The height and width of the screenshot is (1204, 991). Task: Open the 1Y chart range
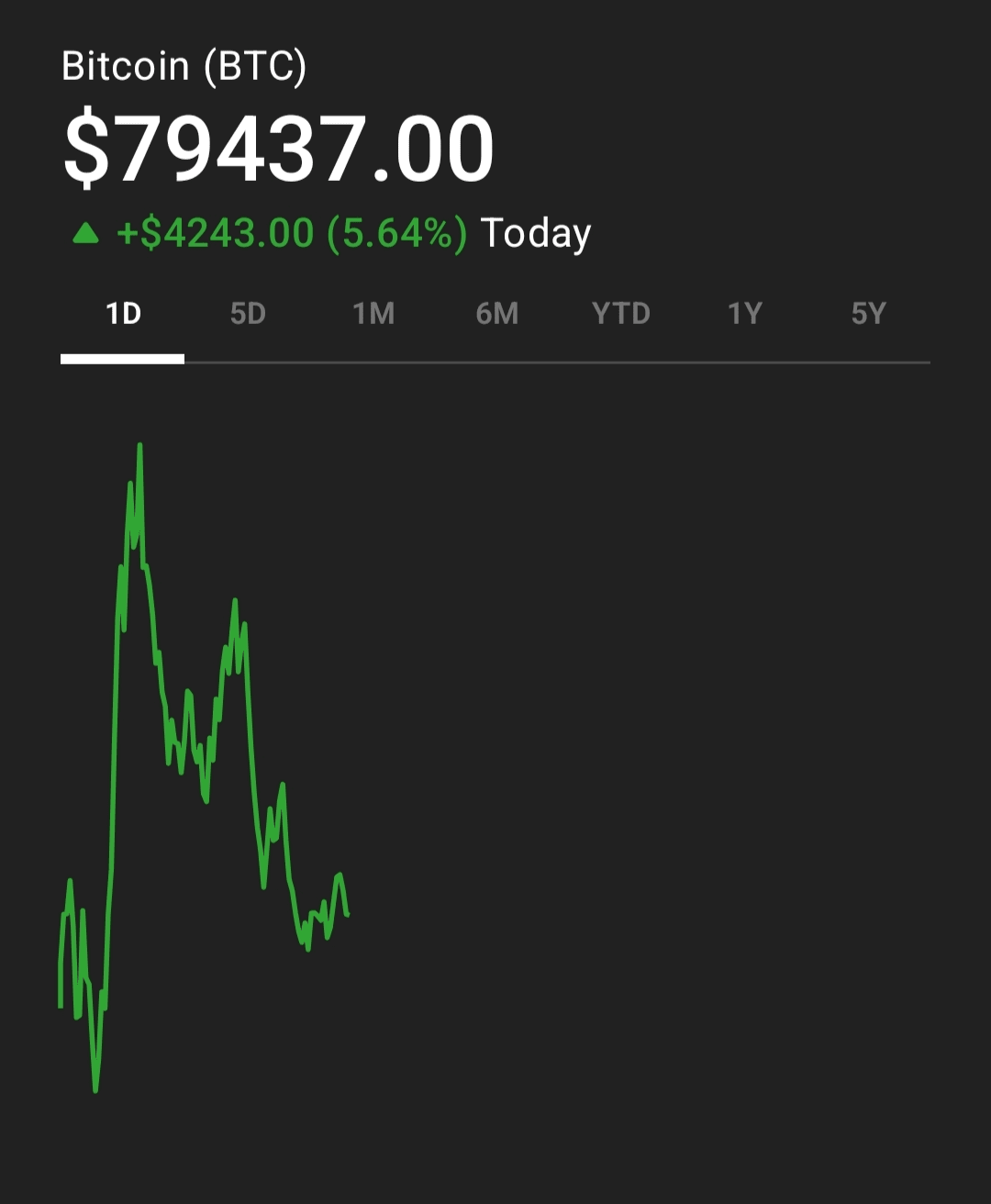[x=745, y=315]
